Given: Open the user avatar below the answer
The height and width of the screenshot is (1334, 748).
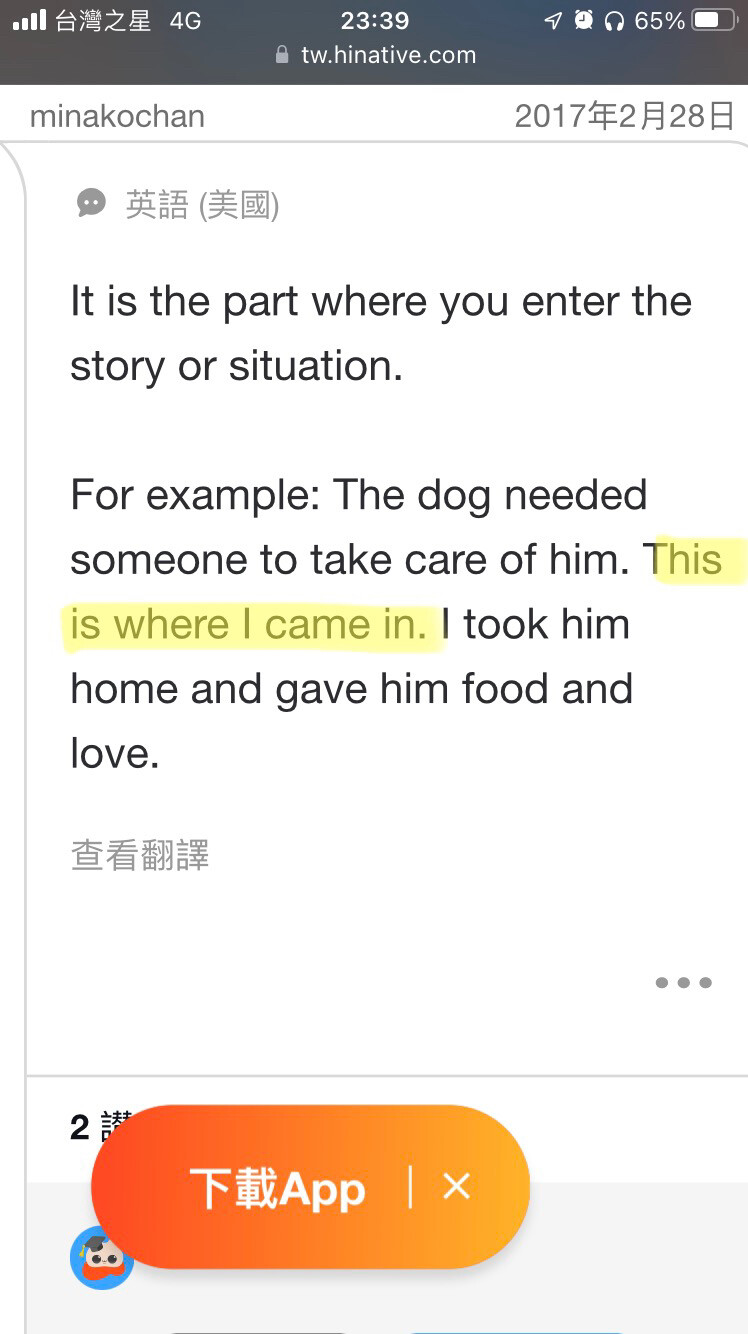Looking at the screenshot, I should 101,1258.
